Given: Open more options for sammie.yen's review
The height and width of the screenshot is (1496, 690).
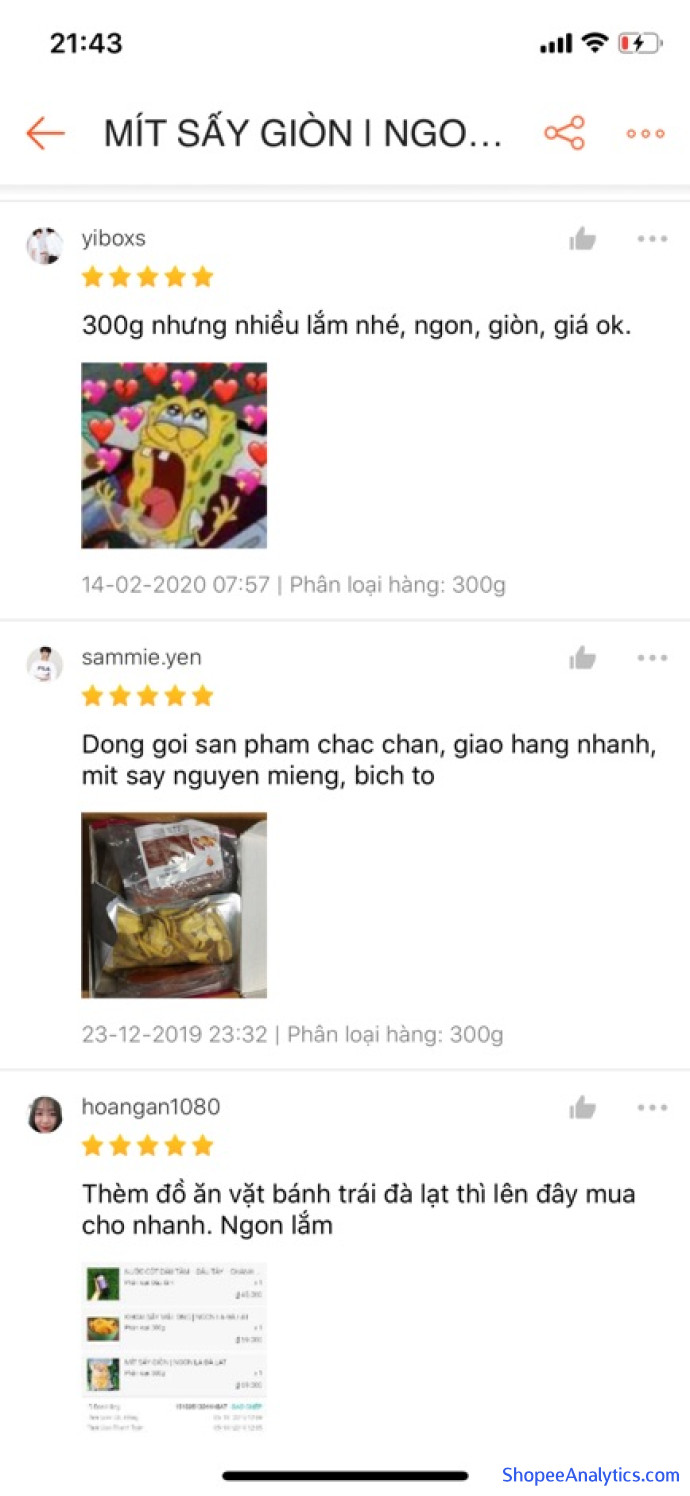Looking at the screenshot, I should (x=652, y=658).
